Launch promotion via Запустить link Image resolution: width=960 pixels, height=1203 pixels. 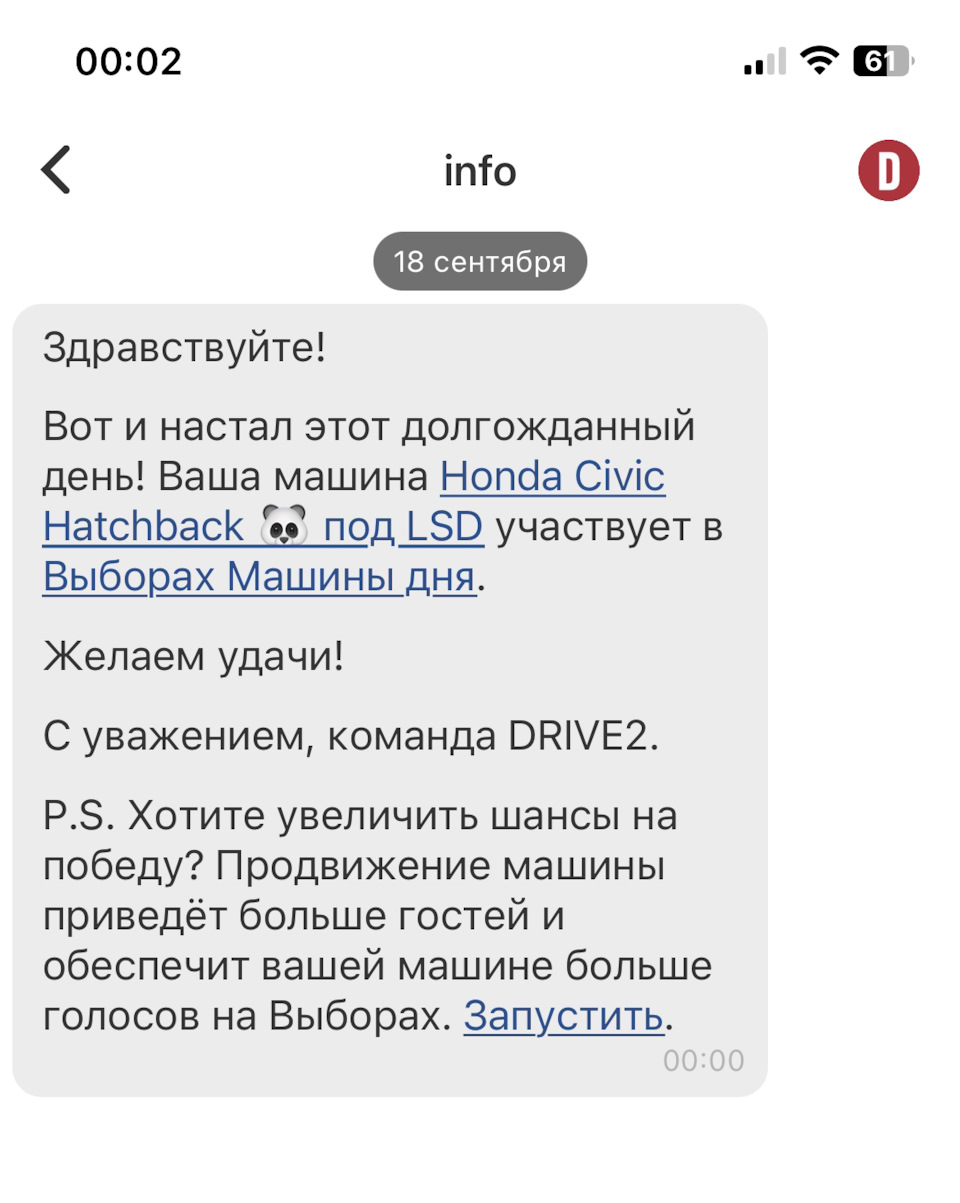(x=560, y=1016)
